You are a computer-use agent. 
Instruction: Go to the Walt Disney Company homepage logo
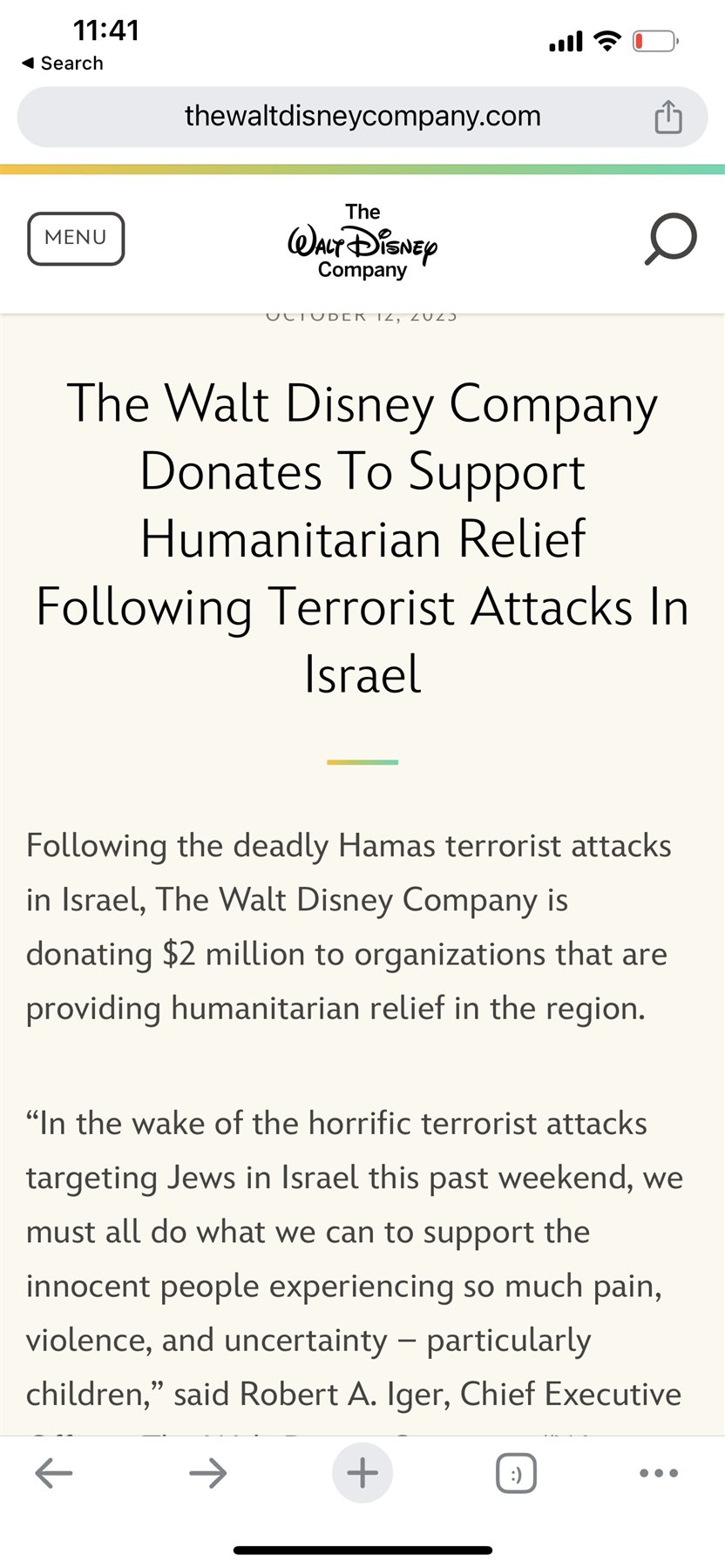362,241
